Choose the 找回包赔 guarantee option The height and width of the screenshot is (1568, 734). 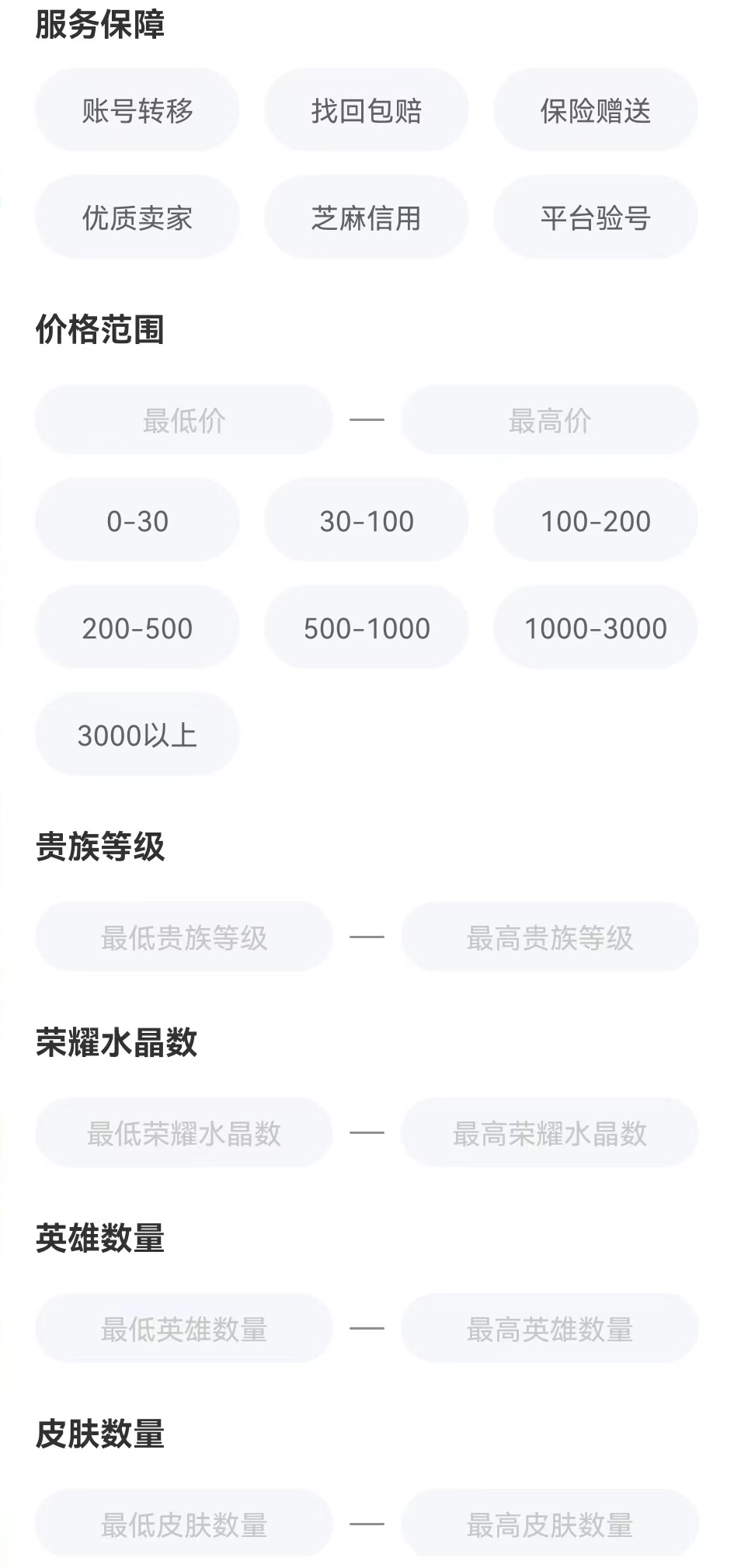[366, 111]
